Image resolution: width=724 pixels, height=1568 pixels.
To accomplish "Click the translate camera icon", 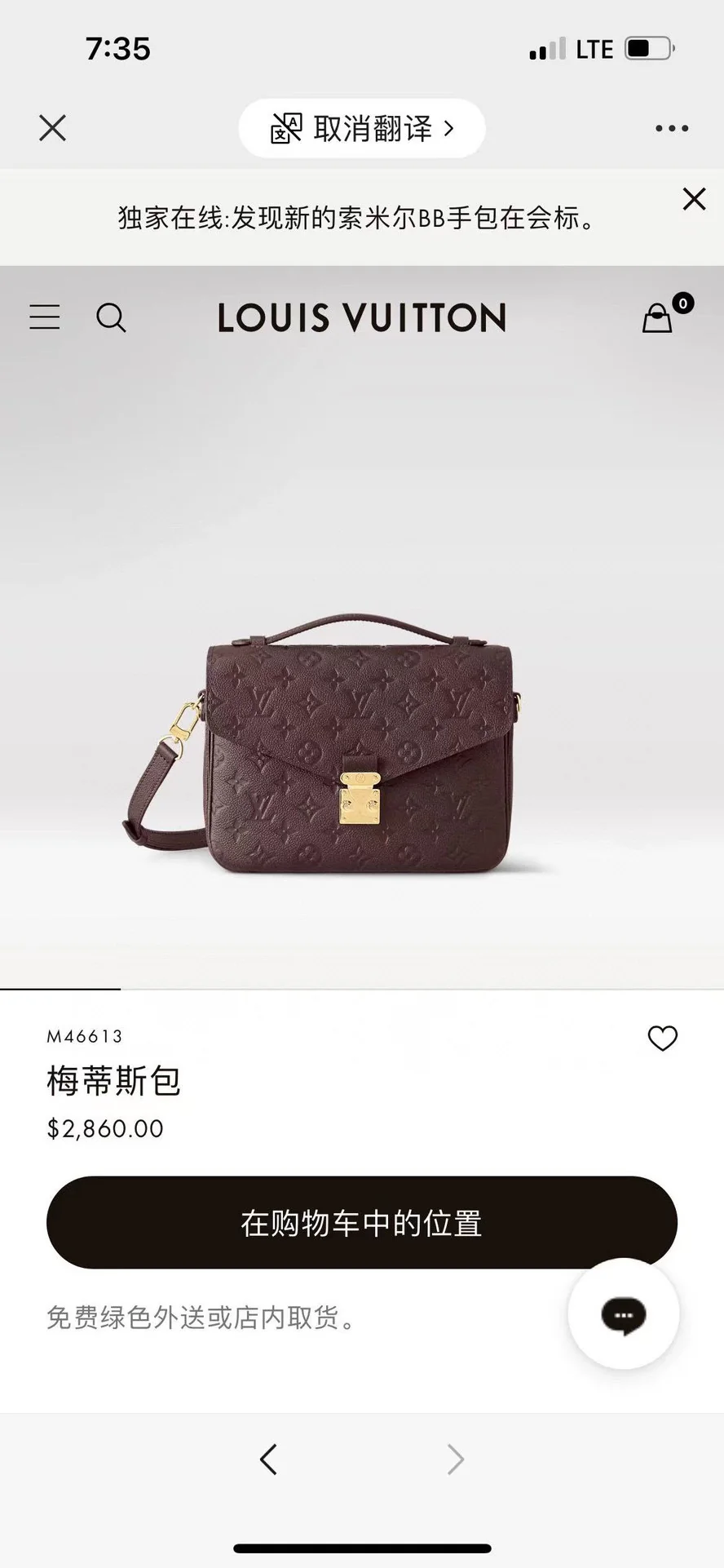I will click(286, 128).
